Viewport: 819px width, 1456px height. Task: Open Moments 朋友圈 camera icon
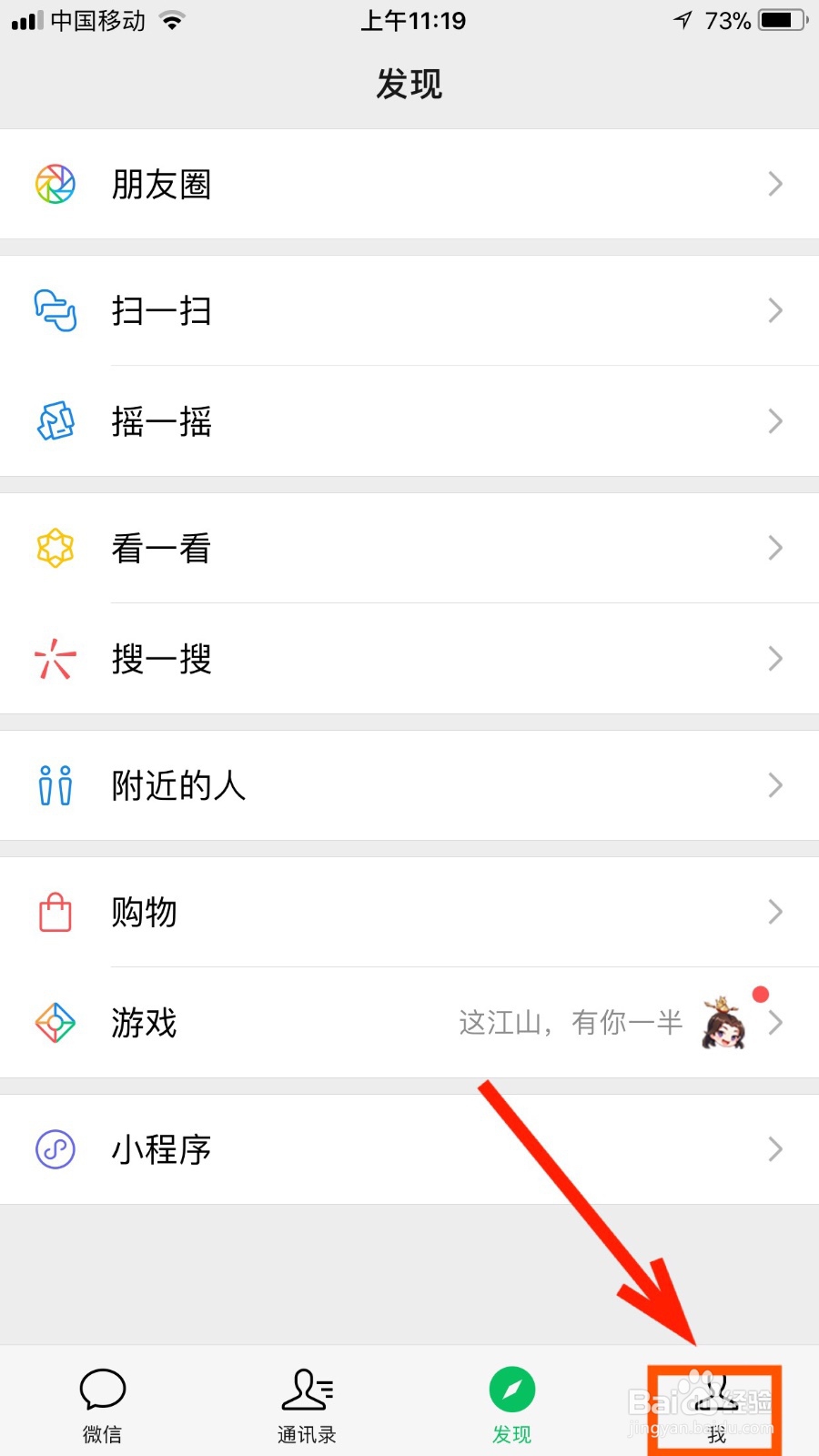pos(55,184)
